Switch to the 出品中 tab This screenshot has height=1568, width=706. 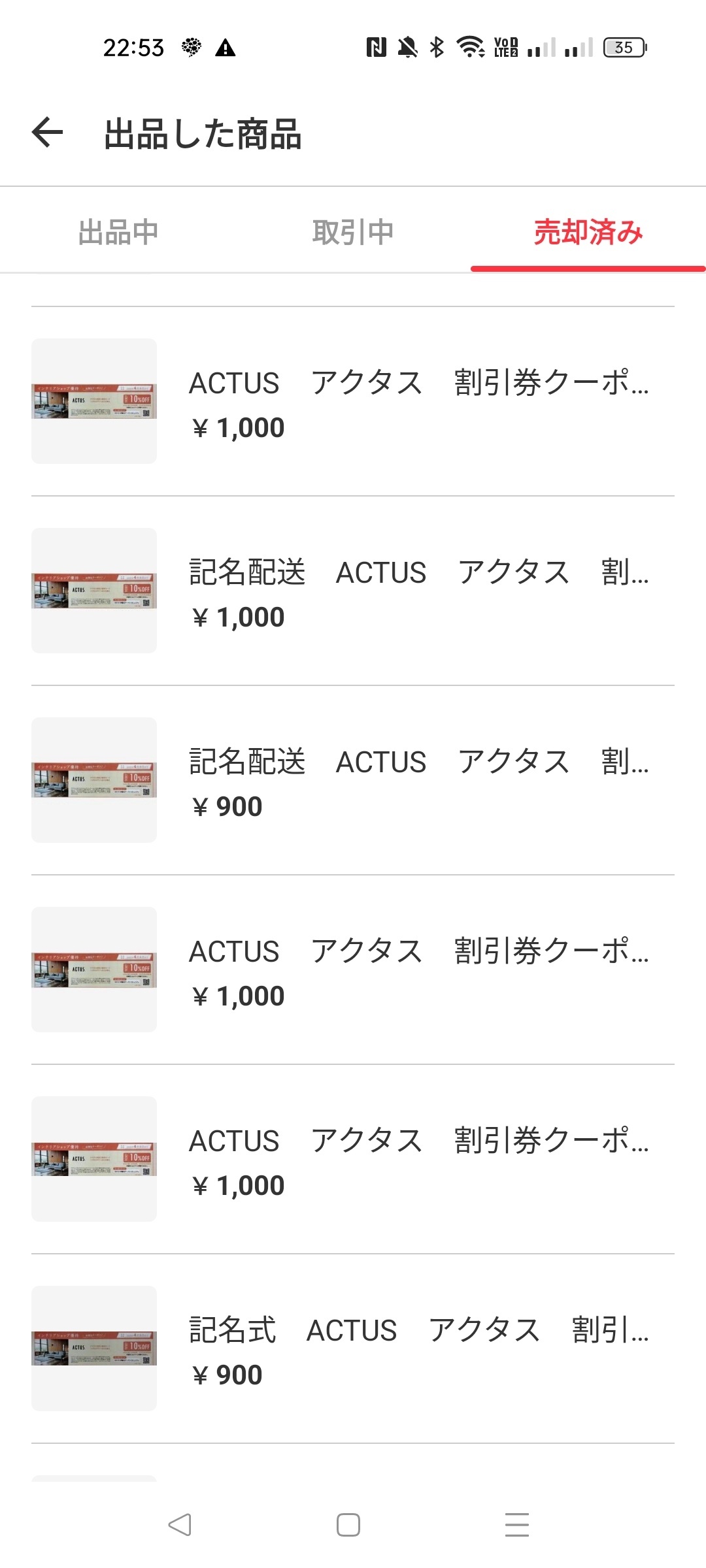[x=118, y=232]
